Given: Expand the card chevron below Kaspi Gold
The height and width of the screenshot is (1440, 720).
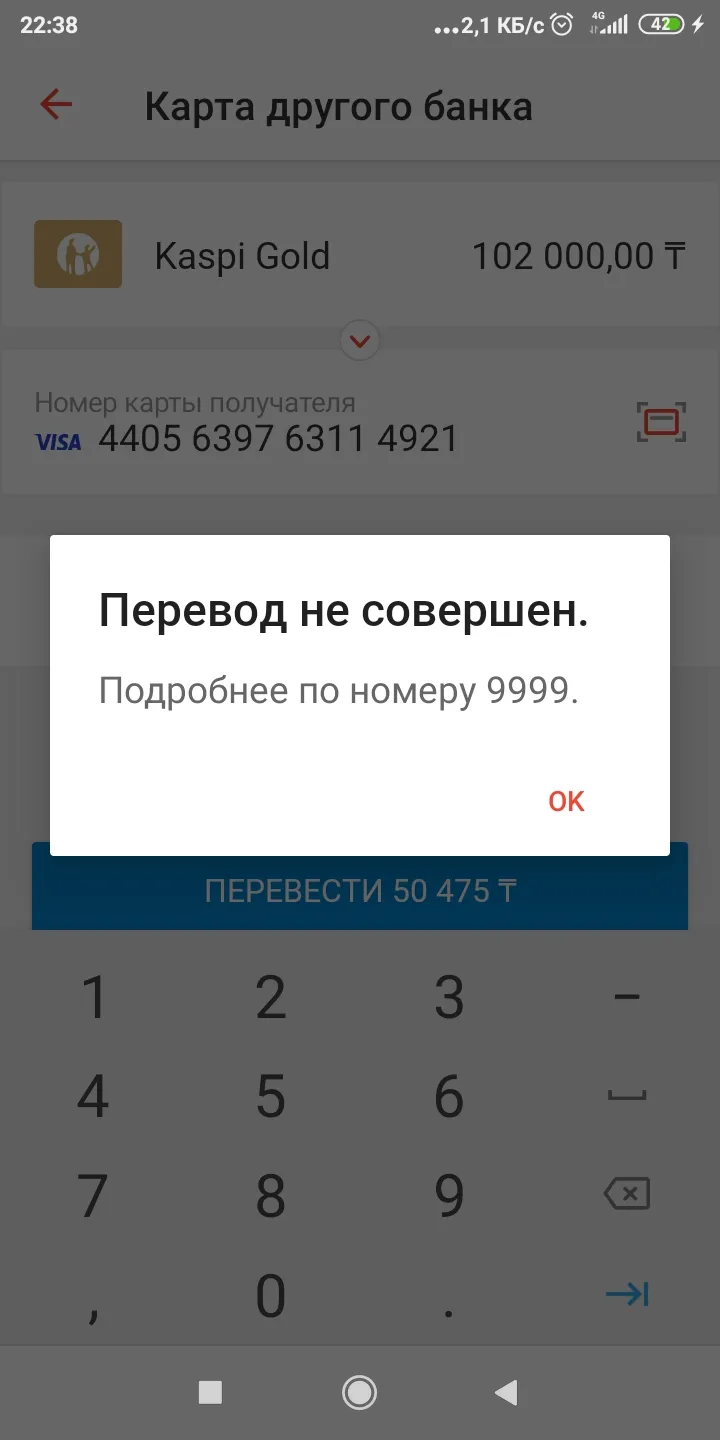Looking at the screenshot, I should pyautogui.click(x=360, y=341).
